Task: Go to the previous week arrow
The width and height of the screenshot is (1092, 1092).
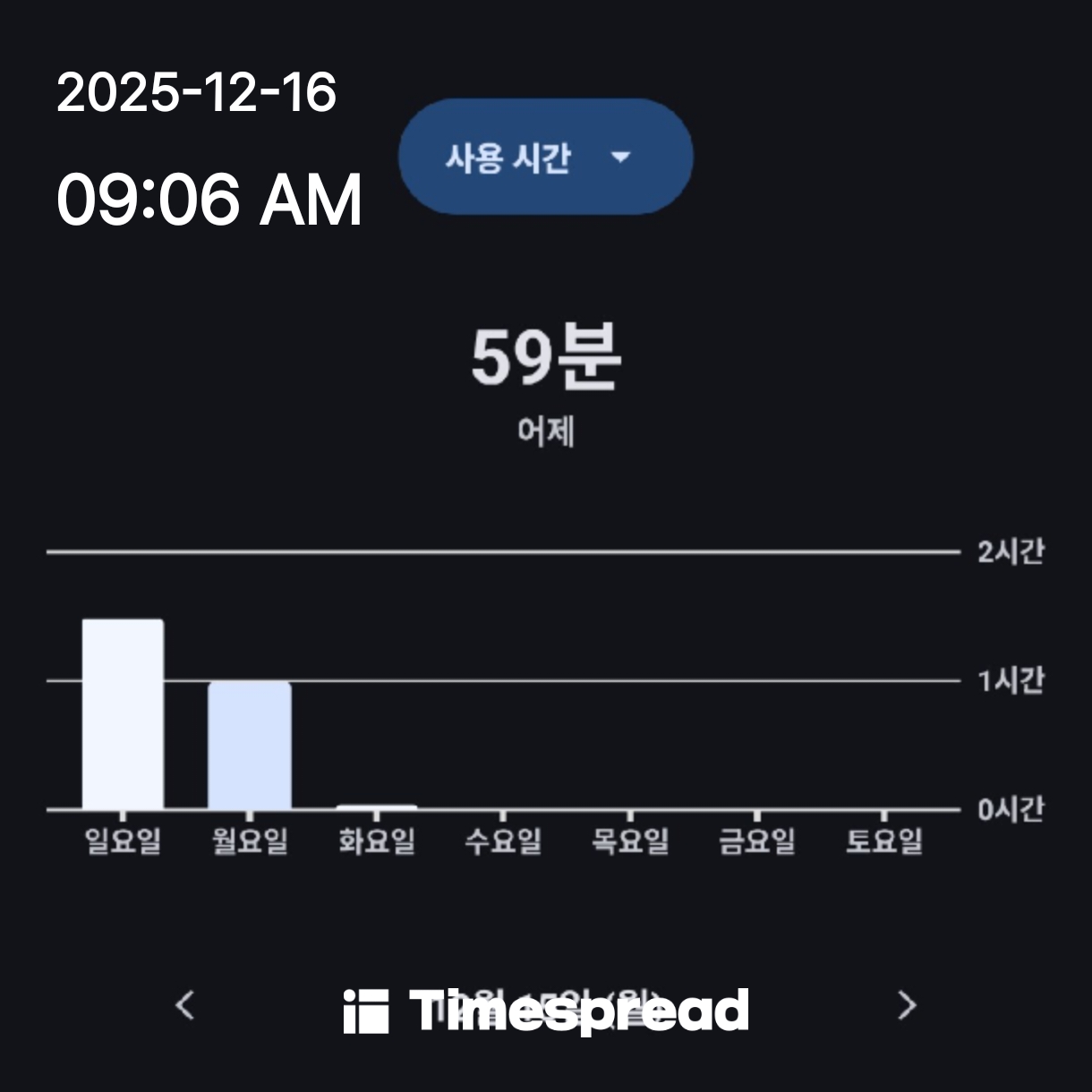Action: (185, 1005)
